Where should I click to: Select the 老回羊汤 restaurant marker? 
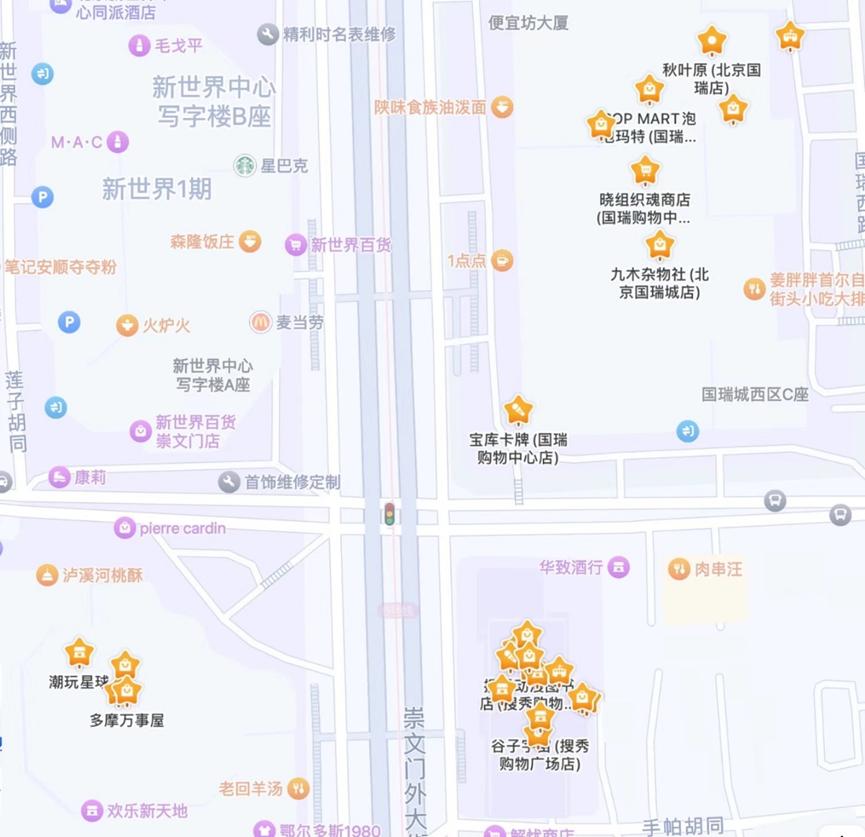(297, 789)
